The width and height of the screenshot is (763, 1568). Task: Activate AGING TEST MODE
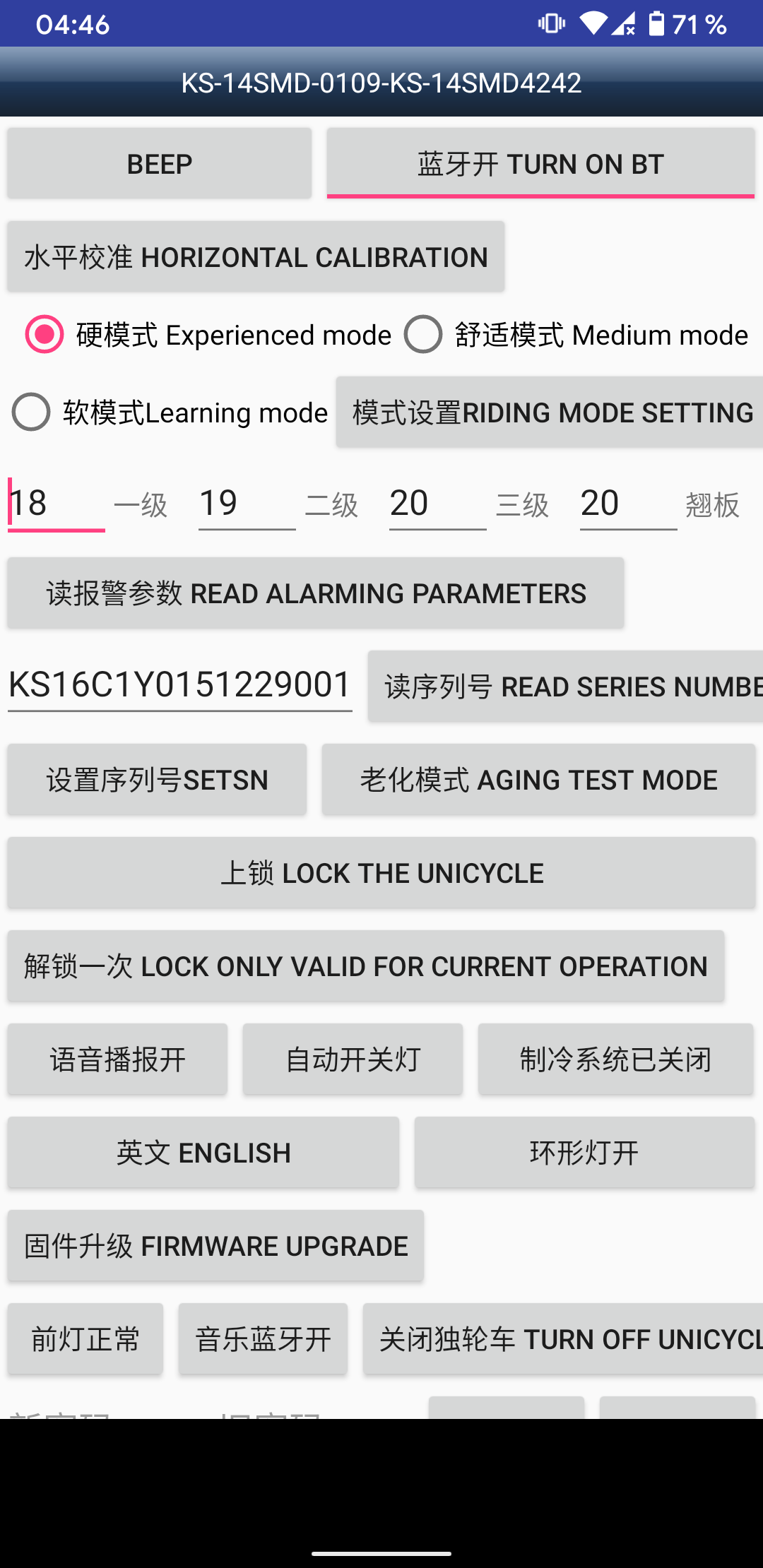pos(538,779)
